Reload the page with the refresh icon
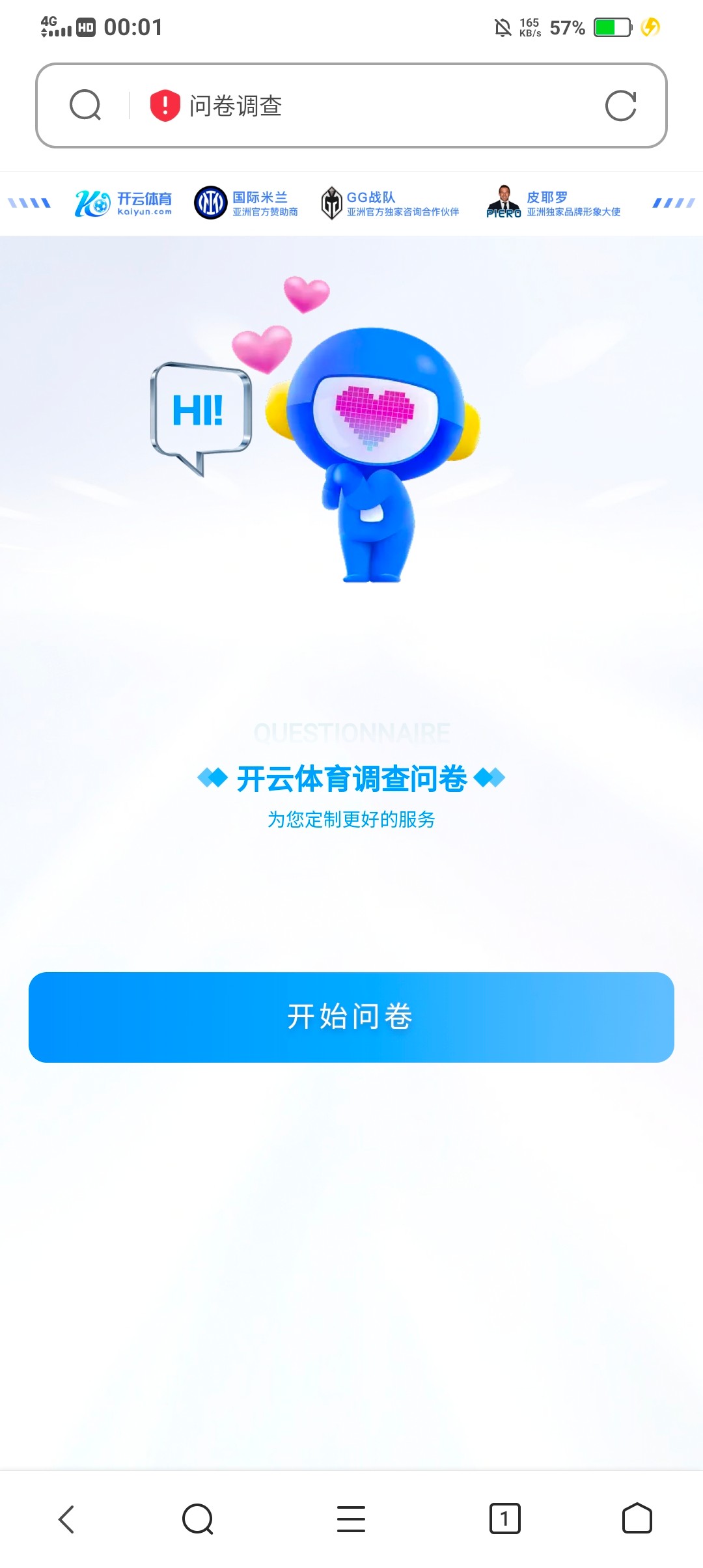Screen dimensions: 703x1568 pyautogui.click(x=620, y=105)
